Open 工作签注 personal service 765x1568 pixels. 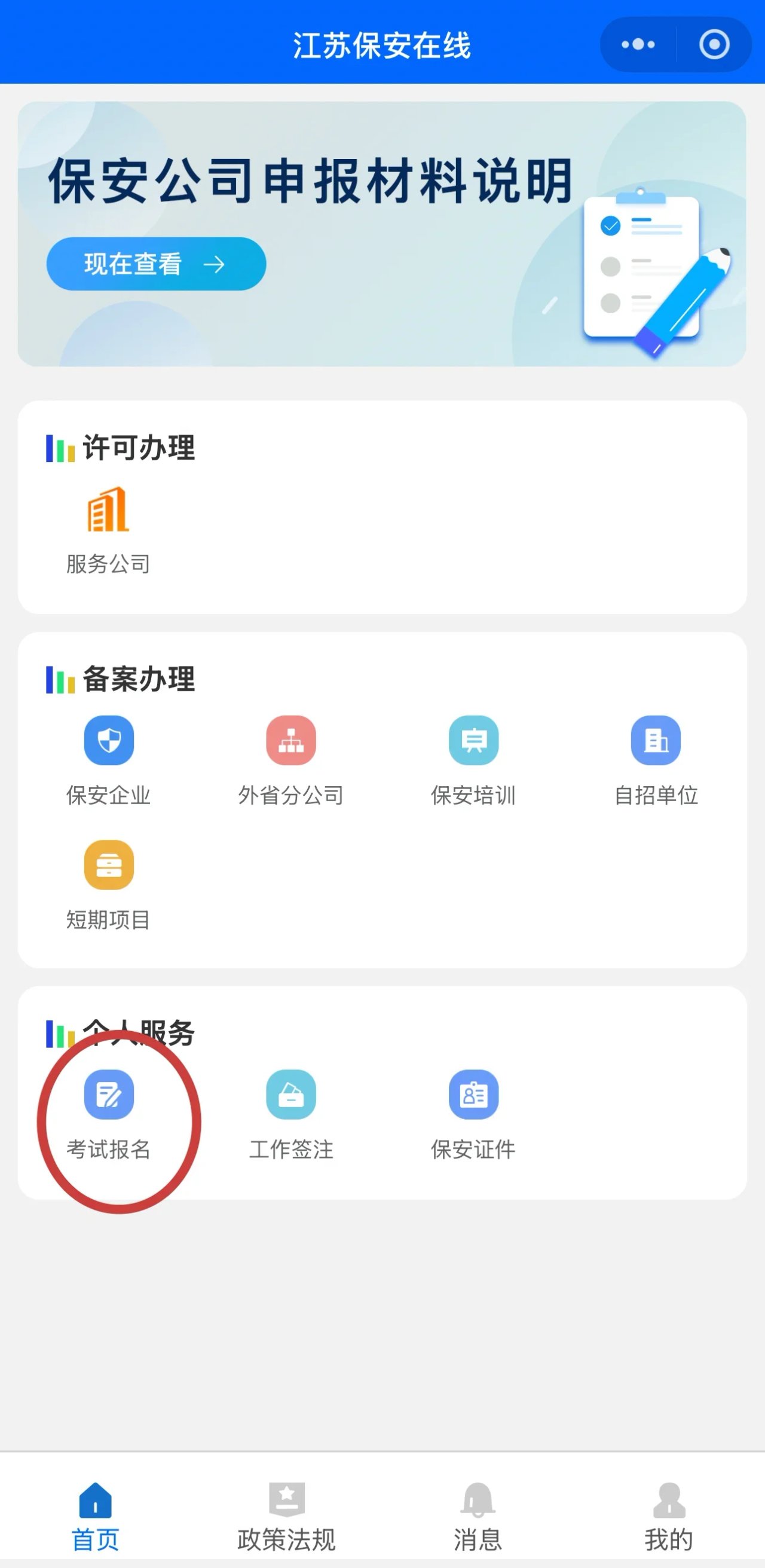coord(291,1114)
